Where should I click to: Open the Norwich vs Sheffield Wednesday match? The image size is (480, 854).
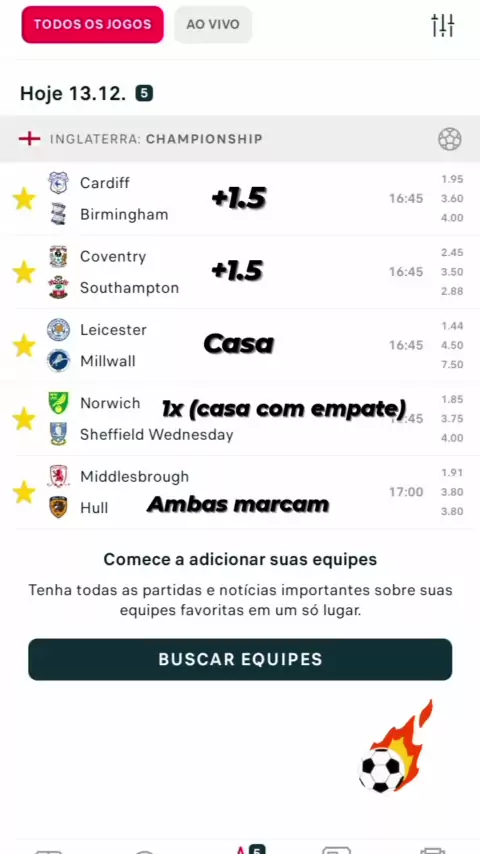240,419
